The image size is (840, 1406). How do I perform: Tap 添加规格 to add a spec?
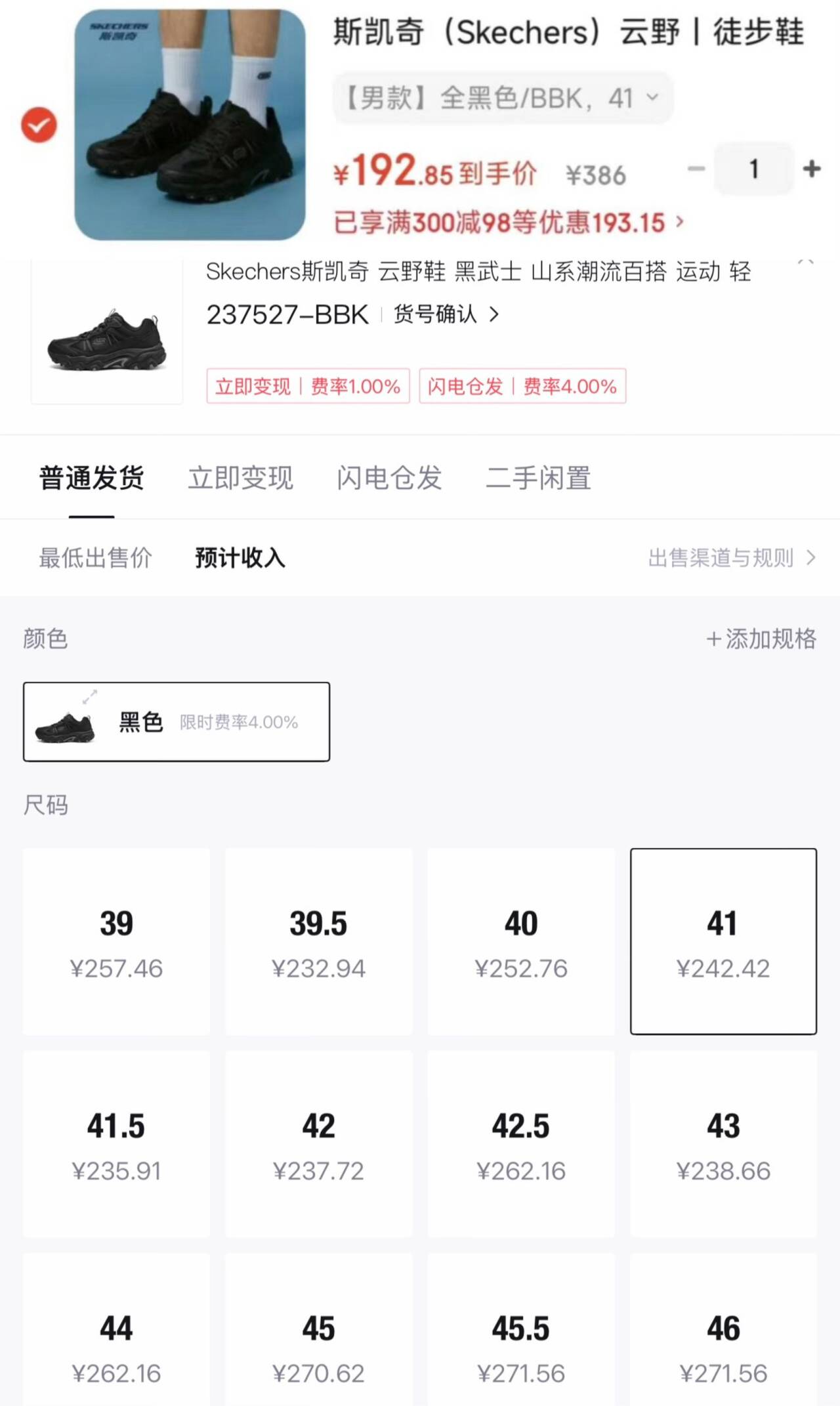point(761,639)
